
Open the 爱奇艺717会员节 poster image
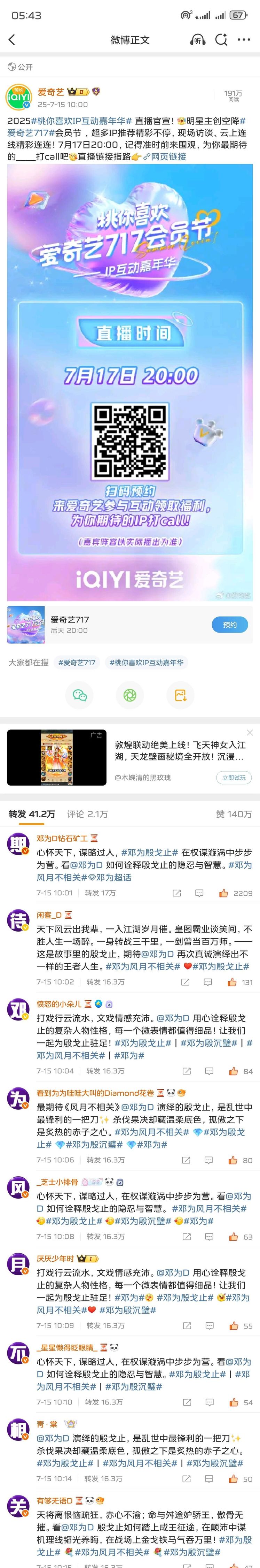point(129,382)
